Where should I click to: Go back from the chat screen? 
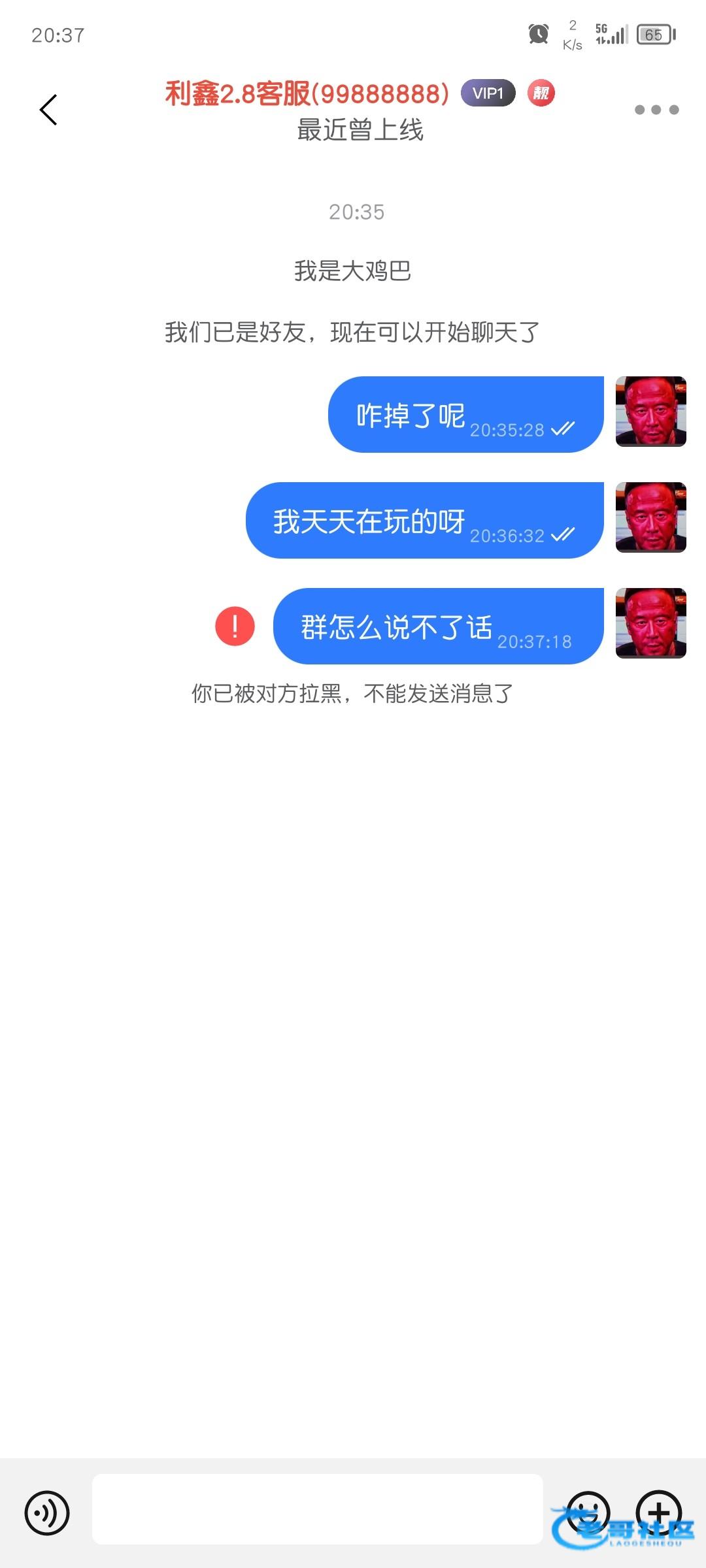click(x=48, y=109)
